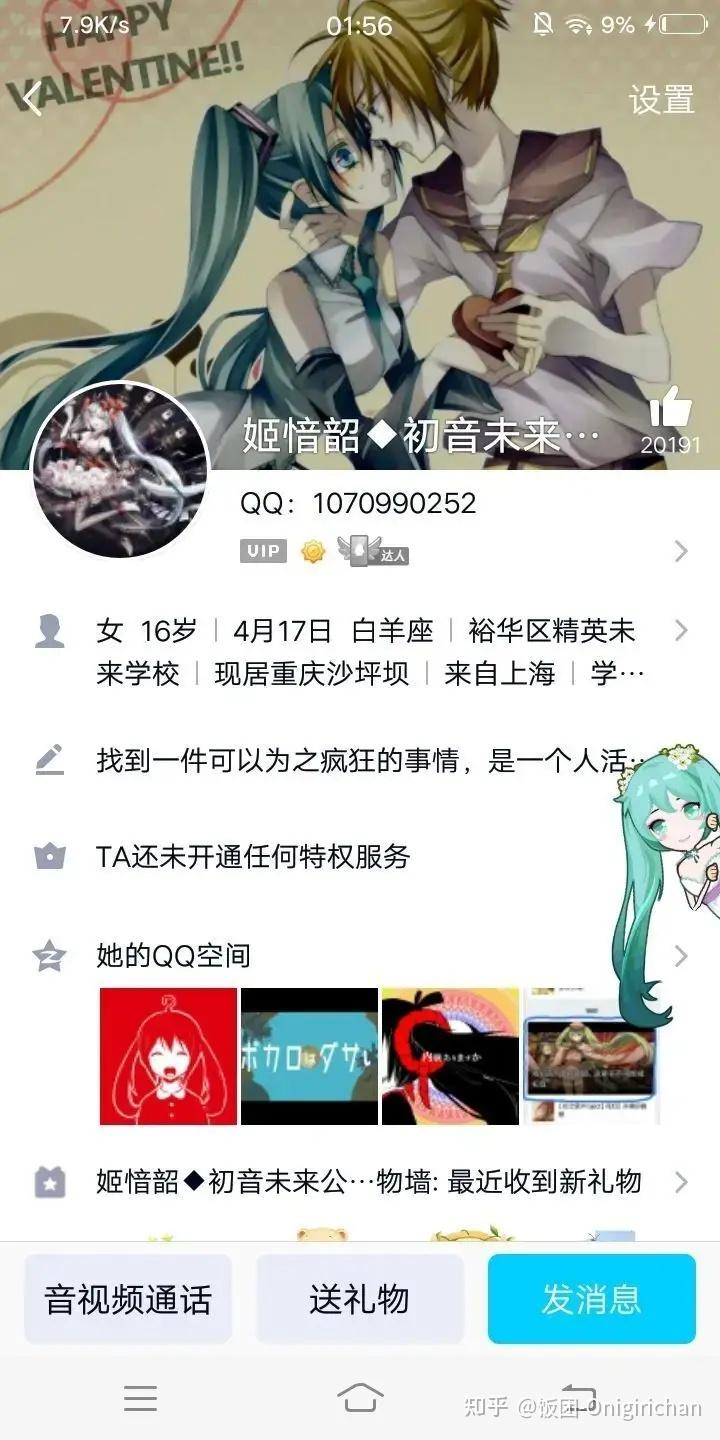Tap the 送礼物 gift button
Image resolution: width=720 pixels, height=1440 pixels.
point(360,1298)
